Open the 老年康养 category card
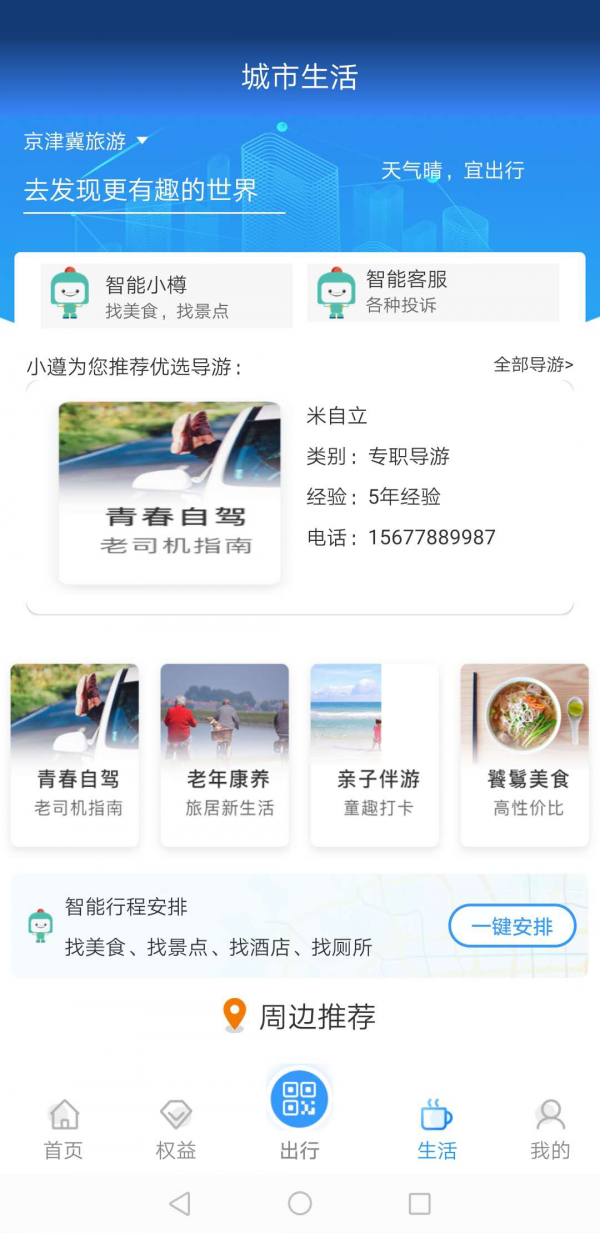 pos(225,755)
